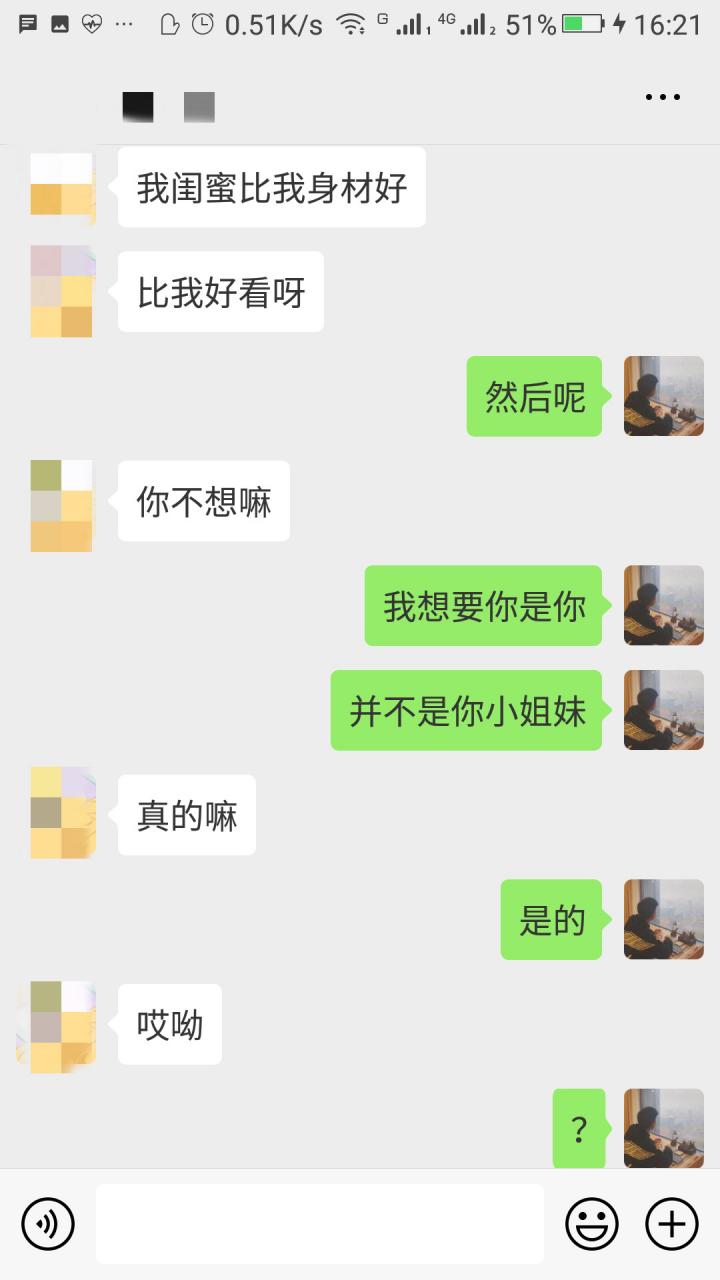Switch to voice message input

coord(48,1224)
